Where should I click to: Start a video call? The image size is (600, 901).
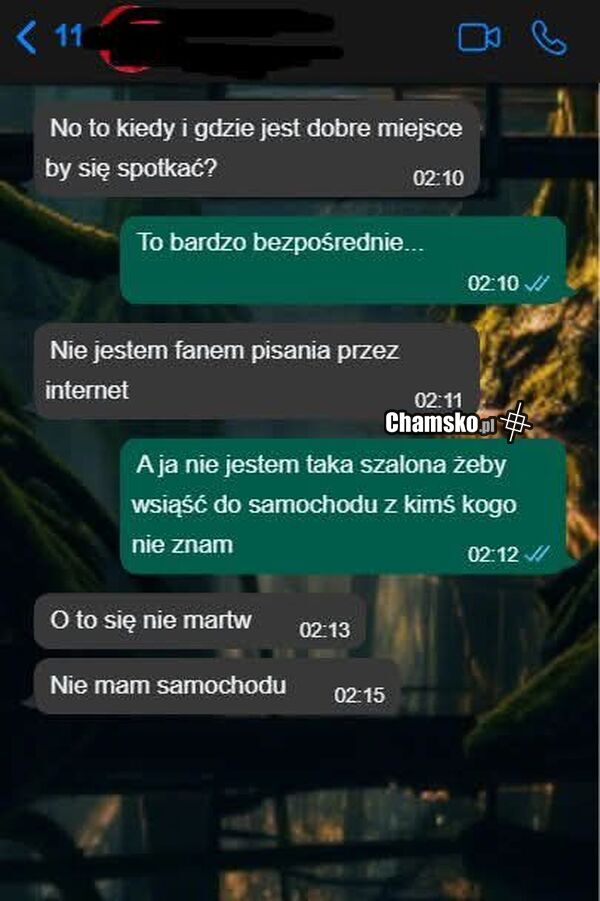tap(479, 38)
